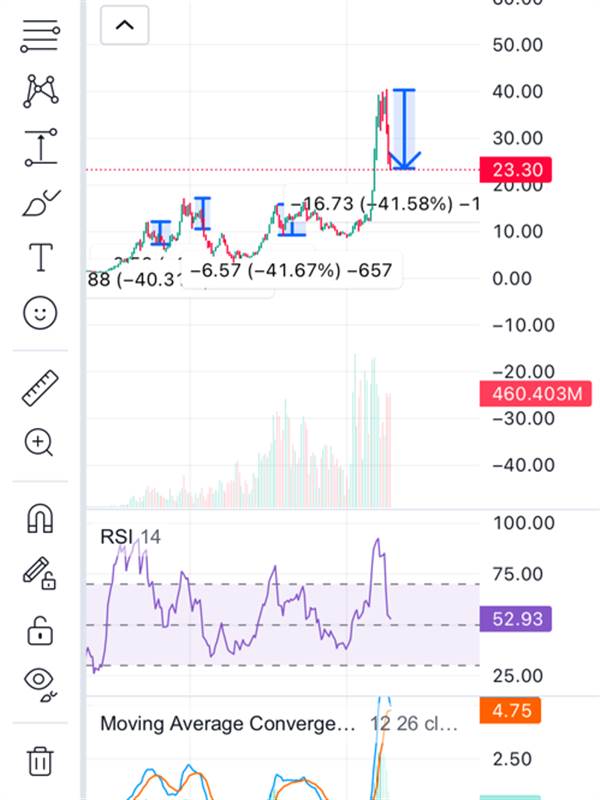Open the Fibonacci retracement tool
This screenshot has height=800, width=600.
(x=40, y=38)
